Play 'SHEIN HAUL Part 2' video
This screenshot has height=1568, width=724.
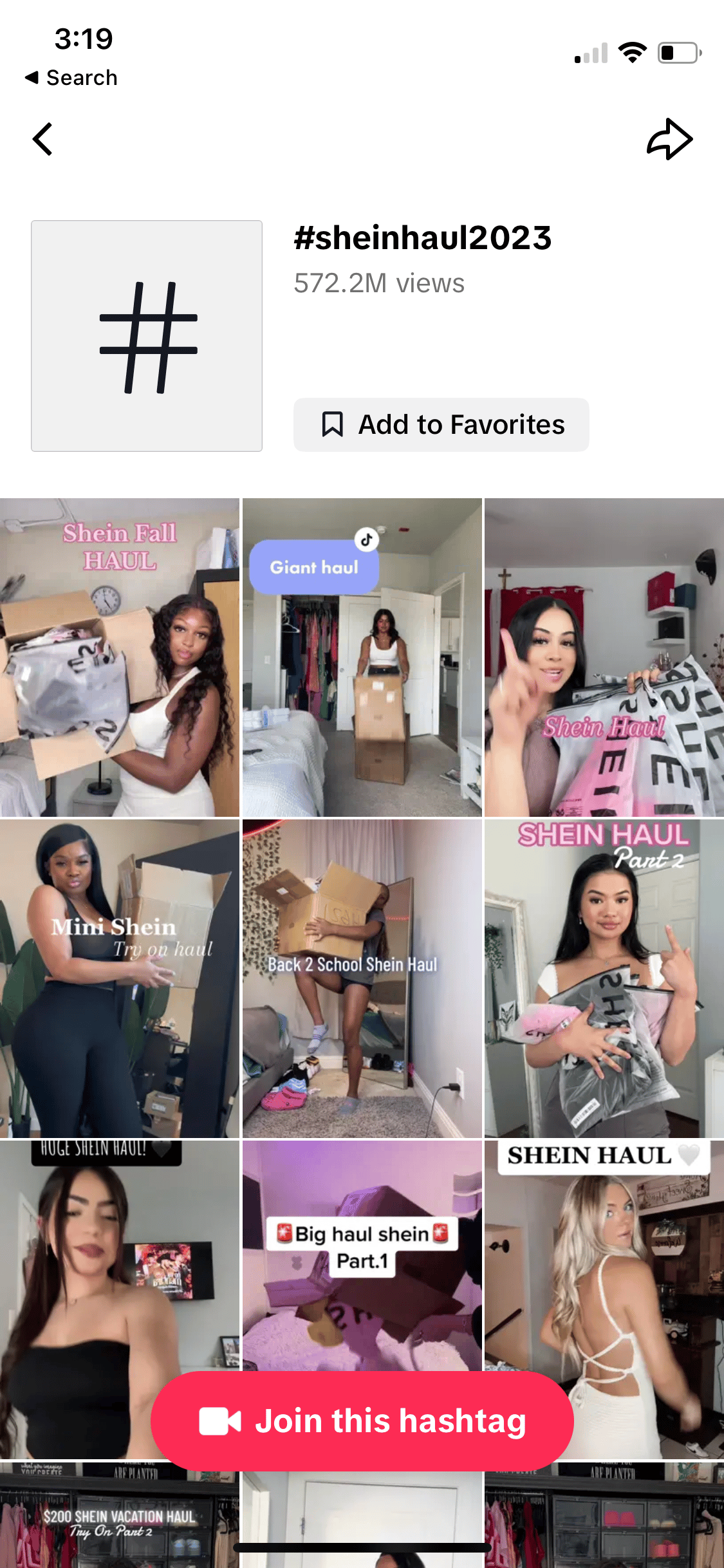coord(604,978)
